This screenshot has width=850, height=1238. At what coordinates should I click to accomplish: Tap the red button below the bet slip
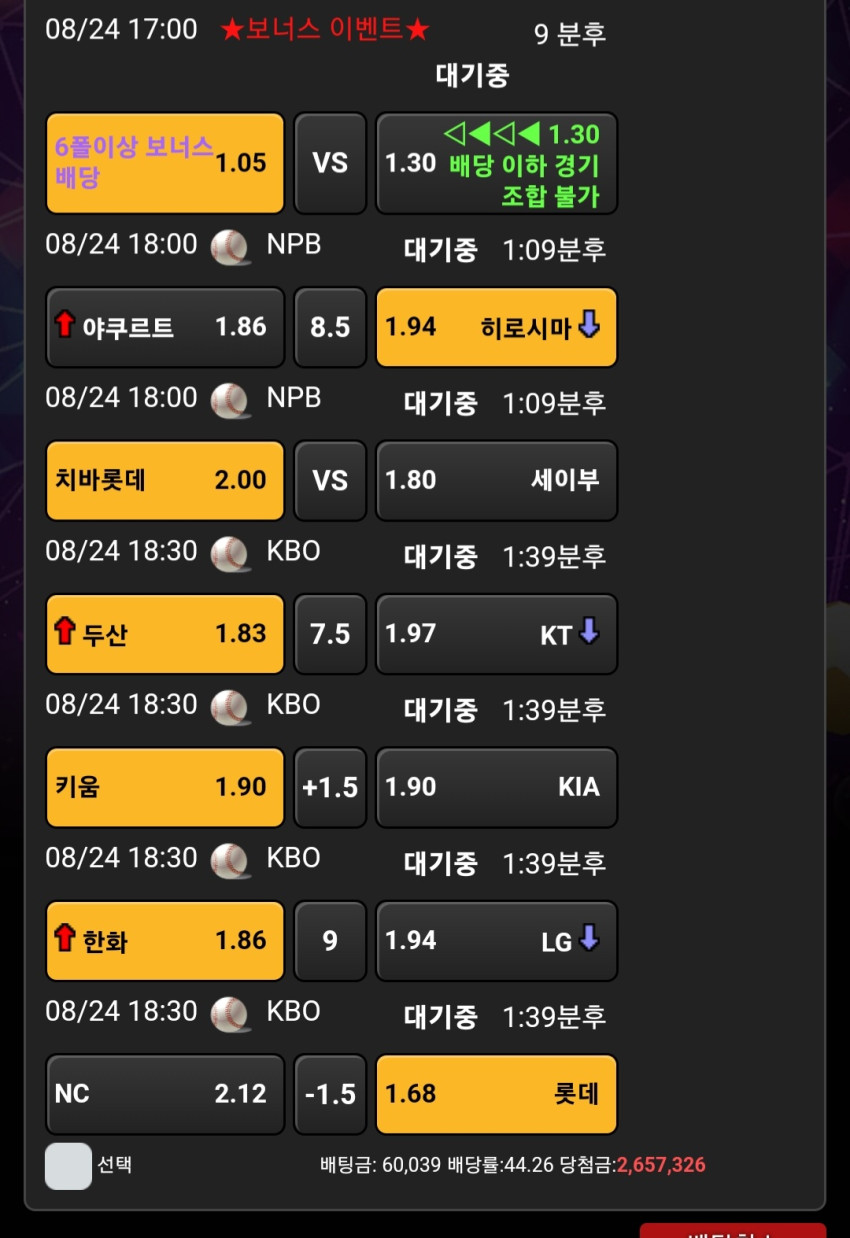[733, 1230]
